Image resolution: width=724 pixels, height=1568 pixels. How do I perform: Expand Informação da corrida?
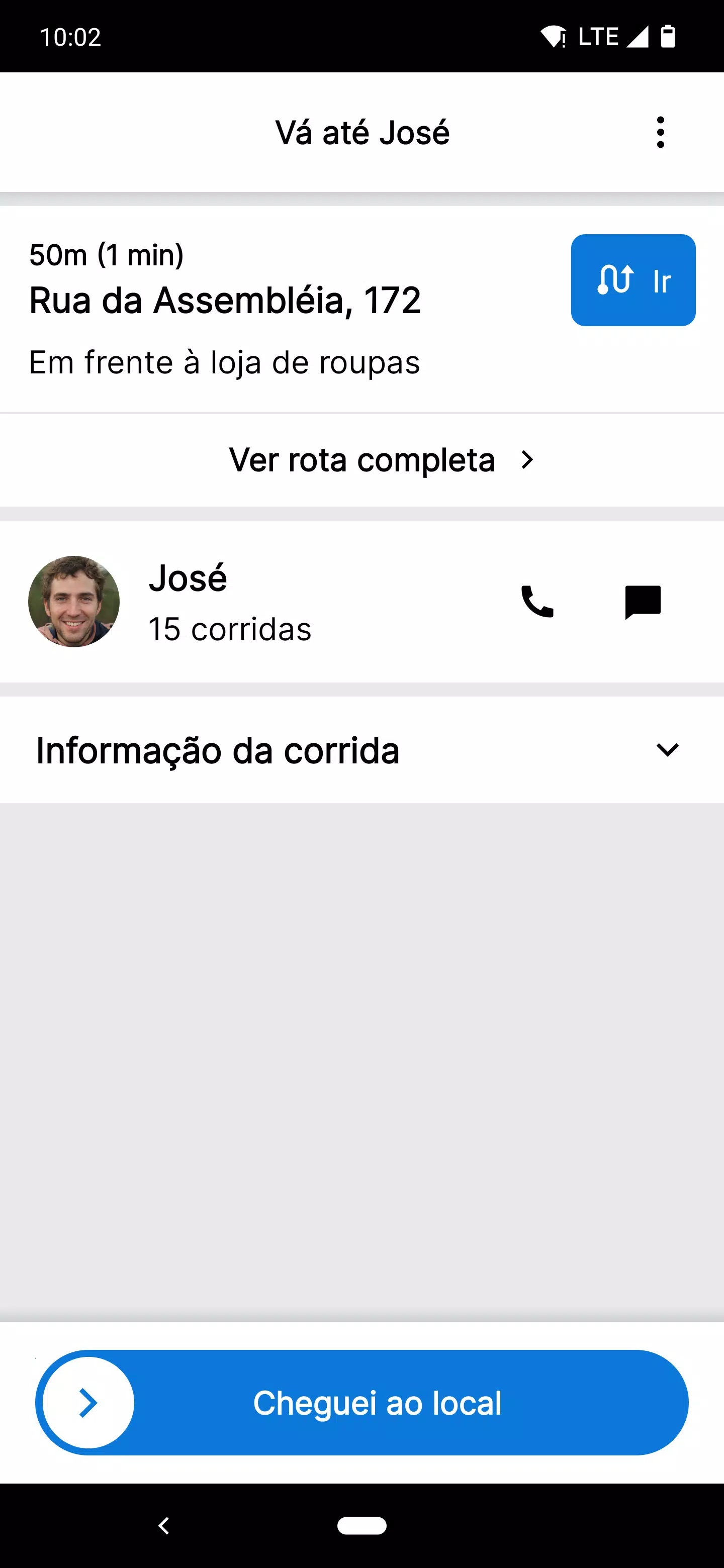pyautogui.click(x=667, y=750)
